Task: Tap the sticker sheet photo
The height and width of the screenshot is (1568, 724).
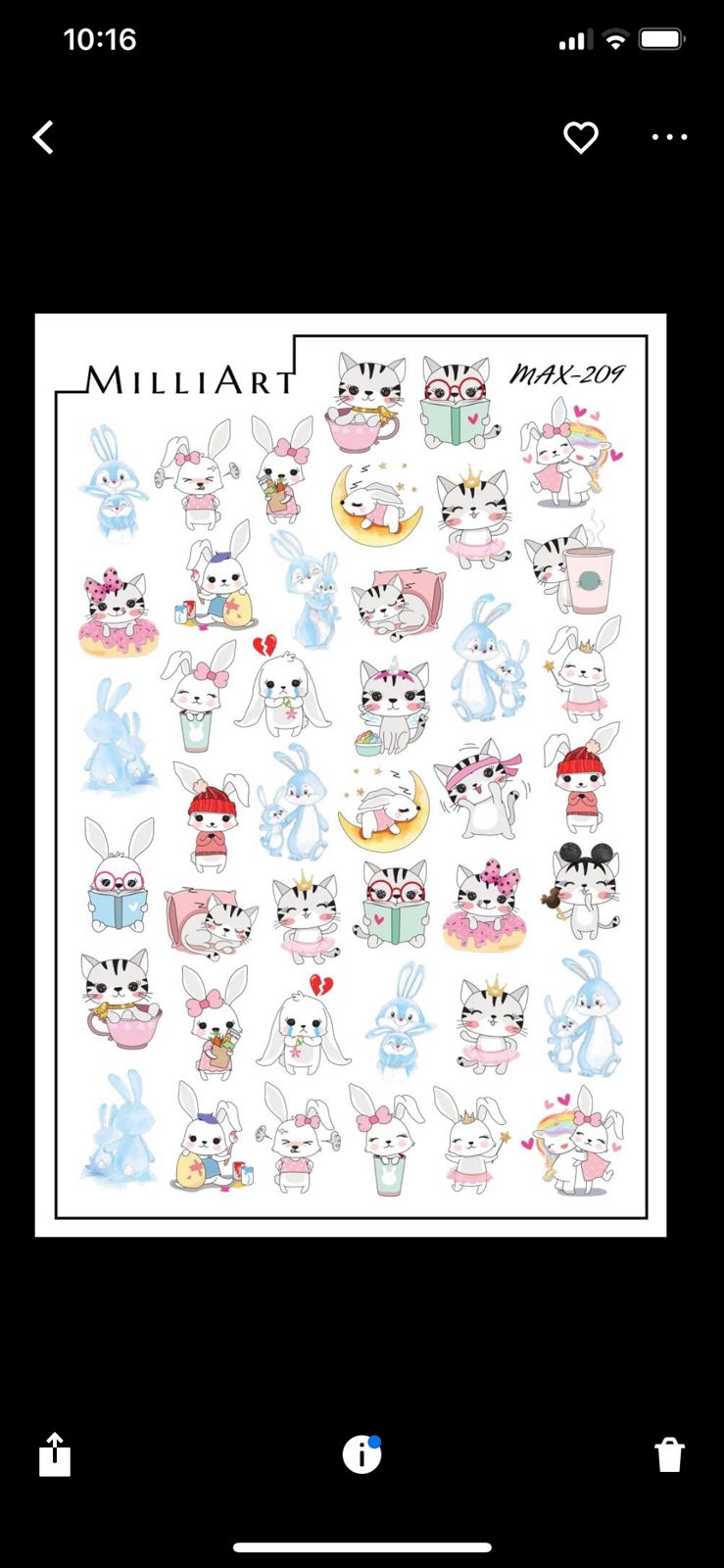Action: point(351,775)
